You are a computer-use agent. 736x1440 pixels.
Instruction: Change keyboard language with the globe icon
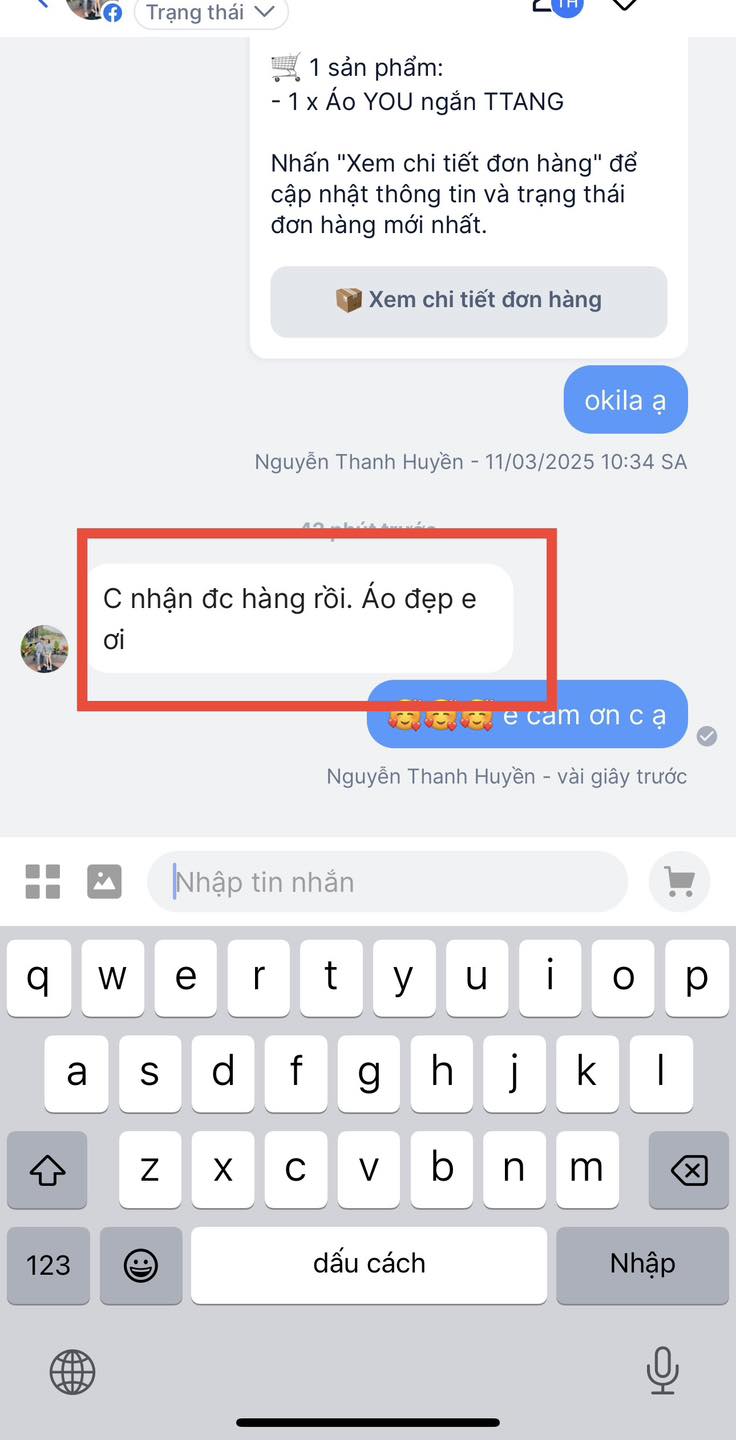click(x=73, y=1371)
